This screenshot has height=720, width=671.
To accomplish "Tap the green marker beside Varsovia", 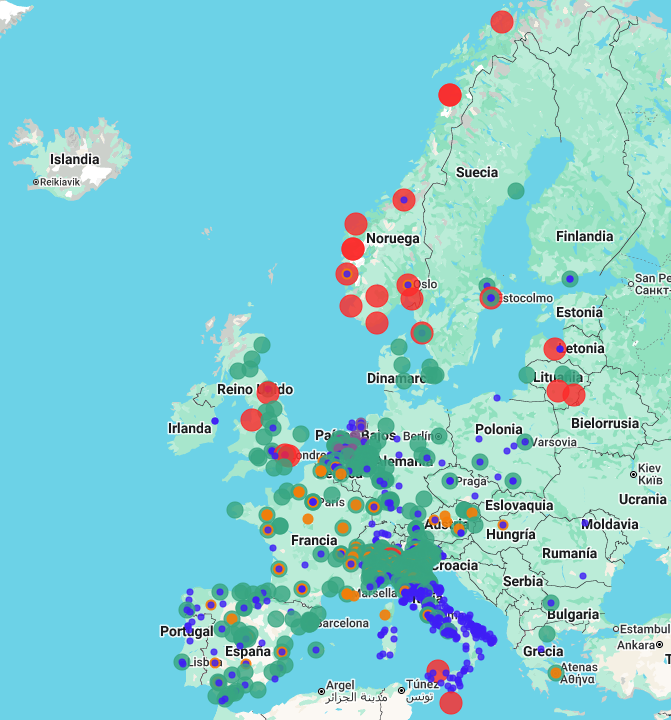I will (525, 442).
